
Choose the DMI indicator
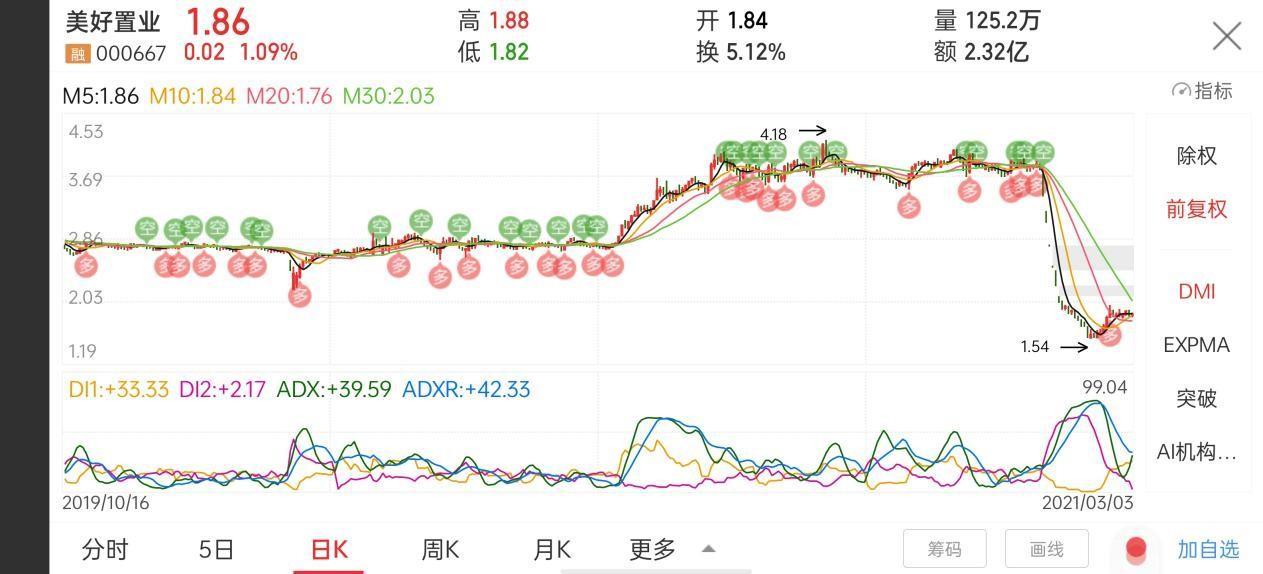coord(1196,291)
